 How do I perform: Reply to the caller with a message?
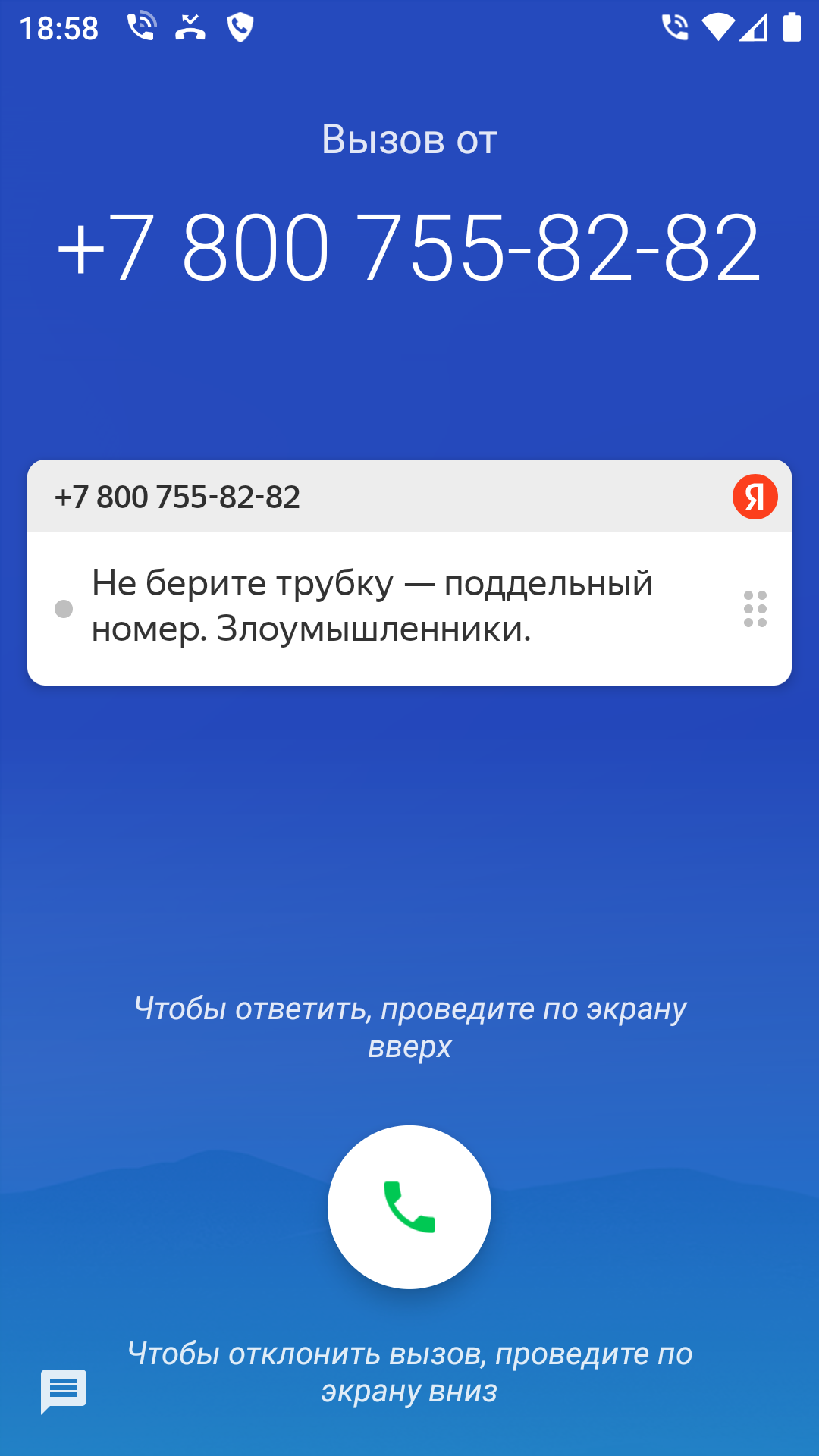(64, 1390)
